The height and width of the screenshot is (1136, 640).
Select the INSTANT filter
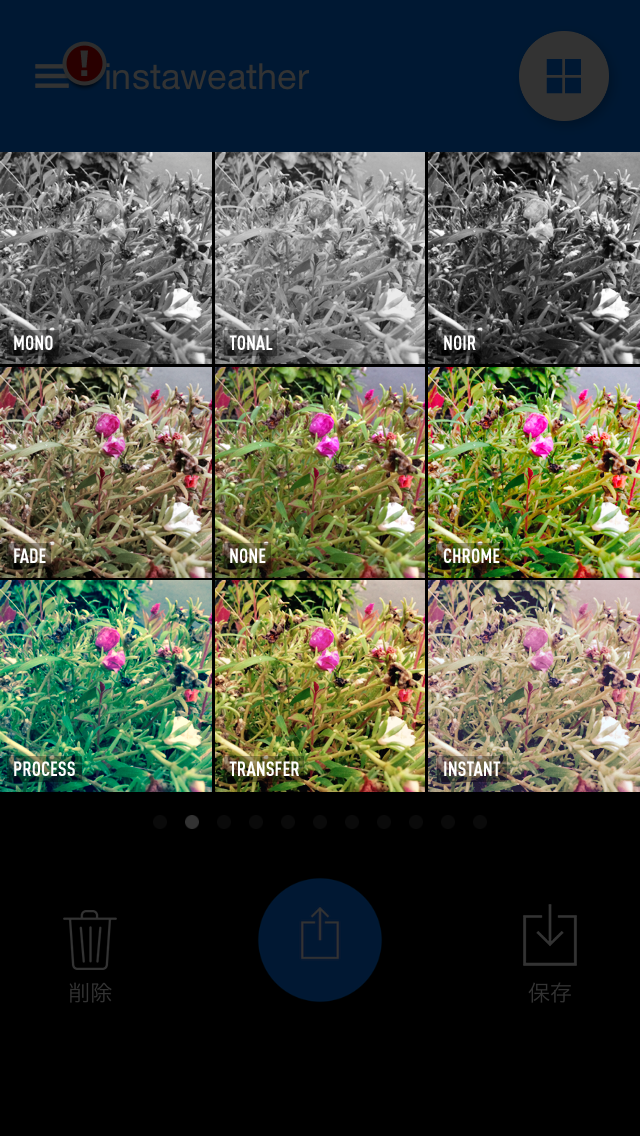pyautogui.click(x=534, y=686)
